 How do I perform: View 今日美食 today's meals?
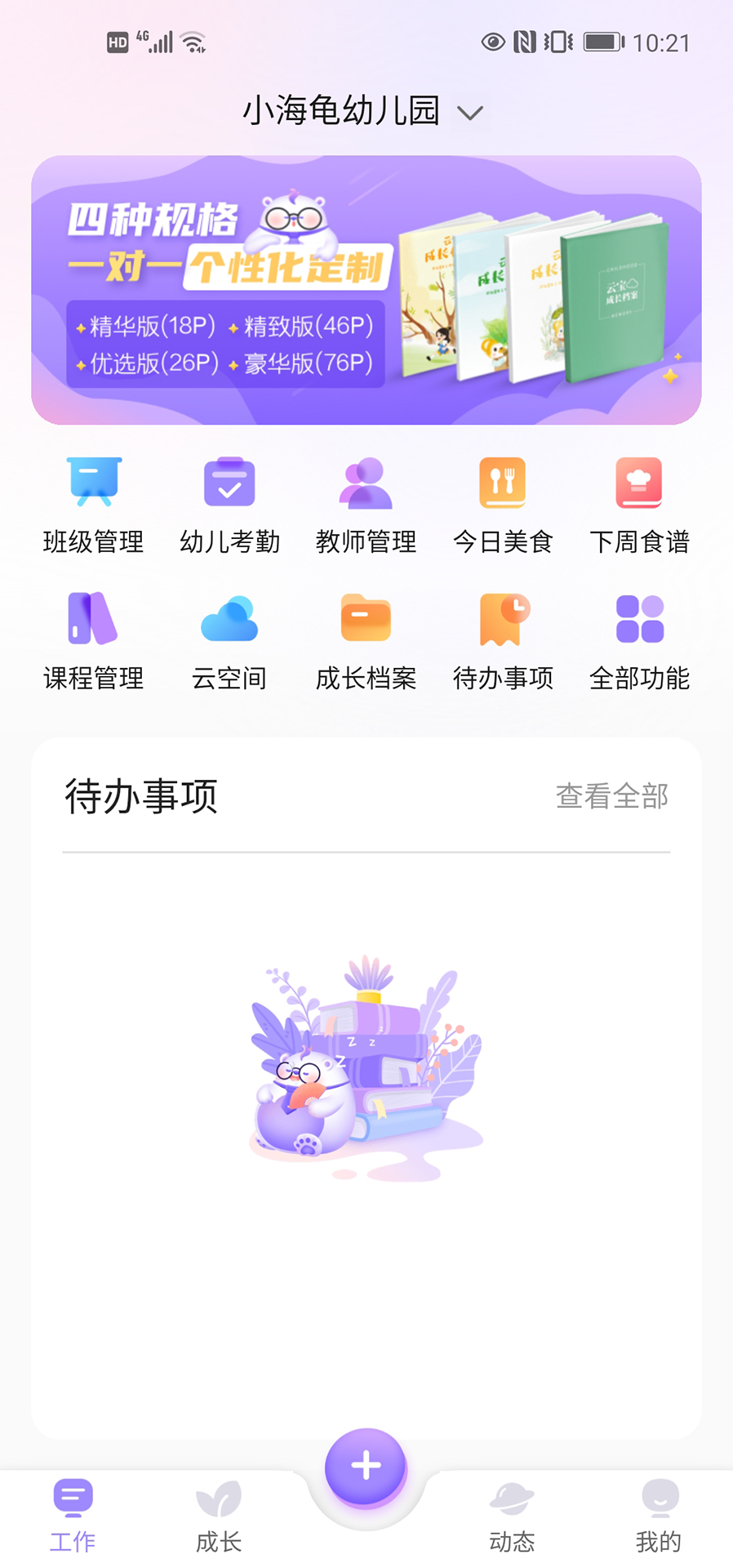point(503,501)
